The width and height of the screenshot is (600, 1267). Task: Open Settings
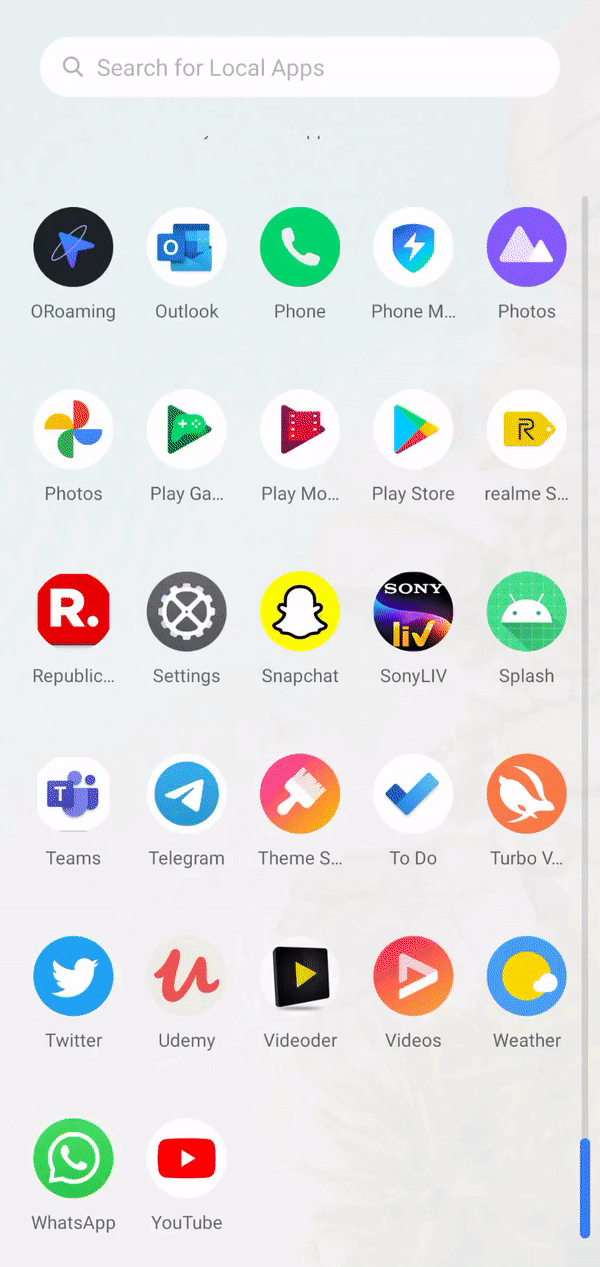pos(187,612)
